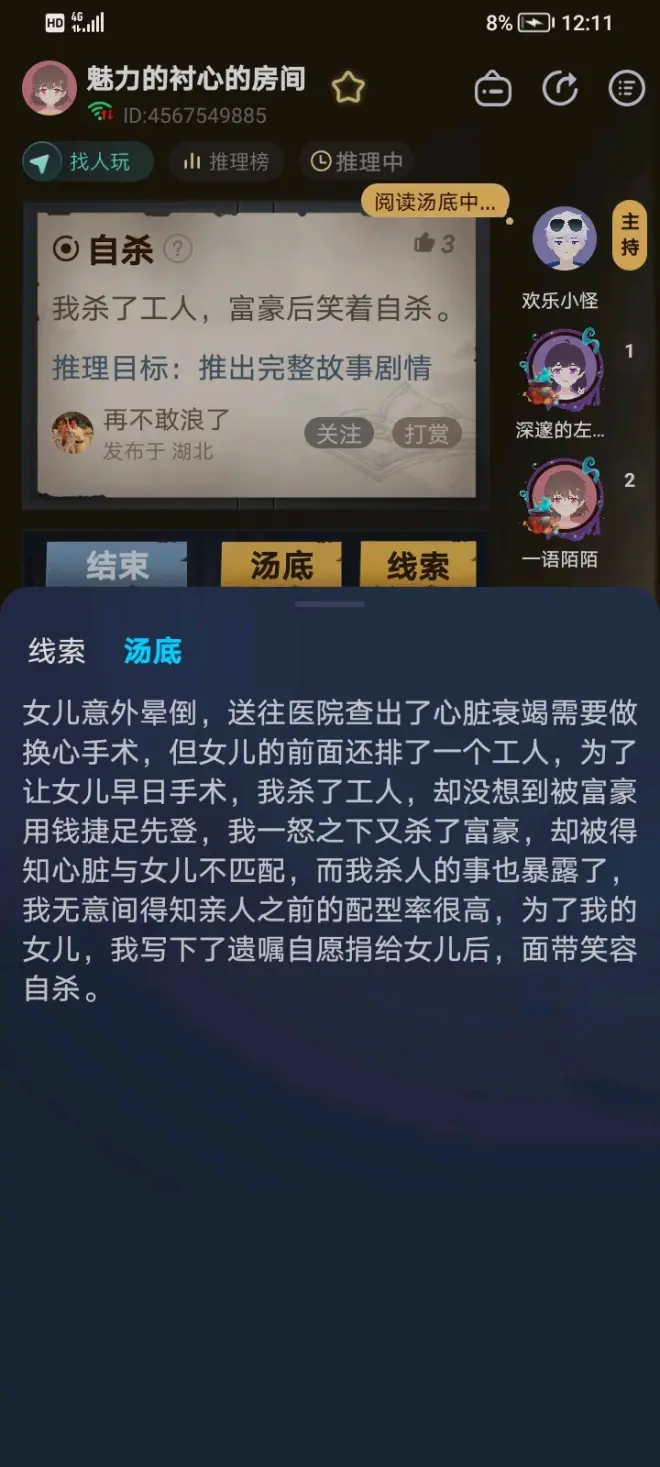
Task: Share the room via arrow icon
Action: (560, 89)
